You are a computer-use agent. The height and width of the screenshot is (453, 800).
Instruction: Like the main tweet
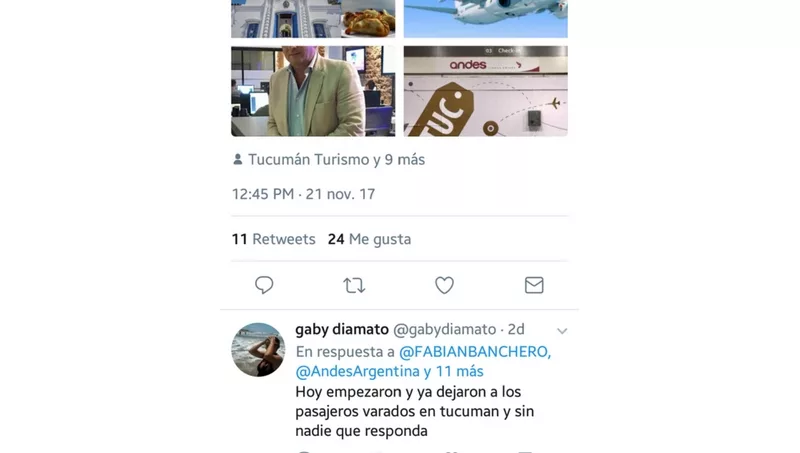click(444, 286)
